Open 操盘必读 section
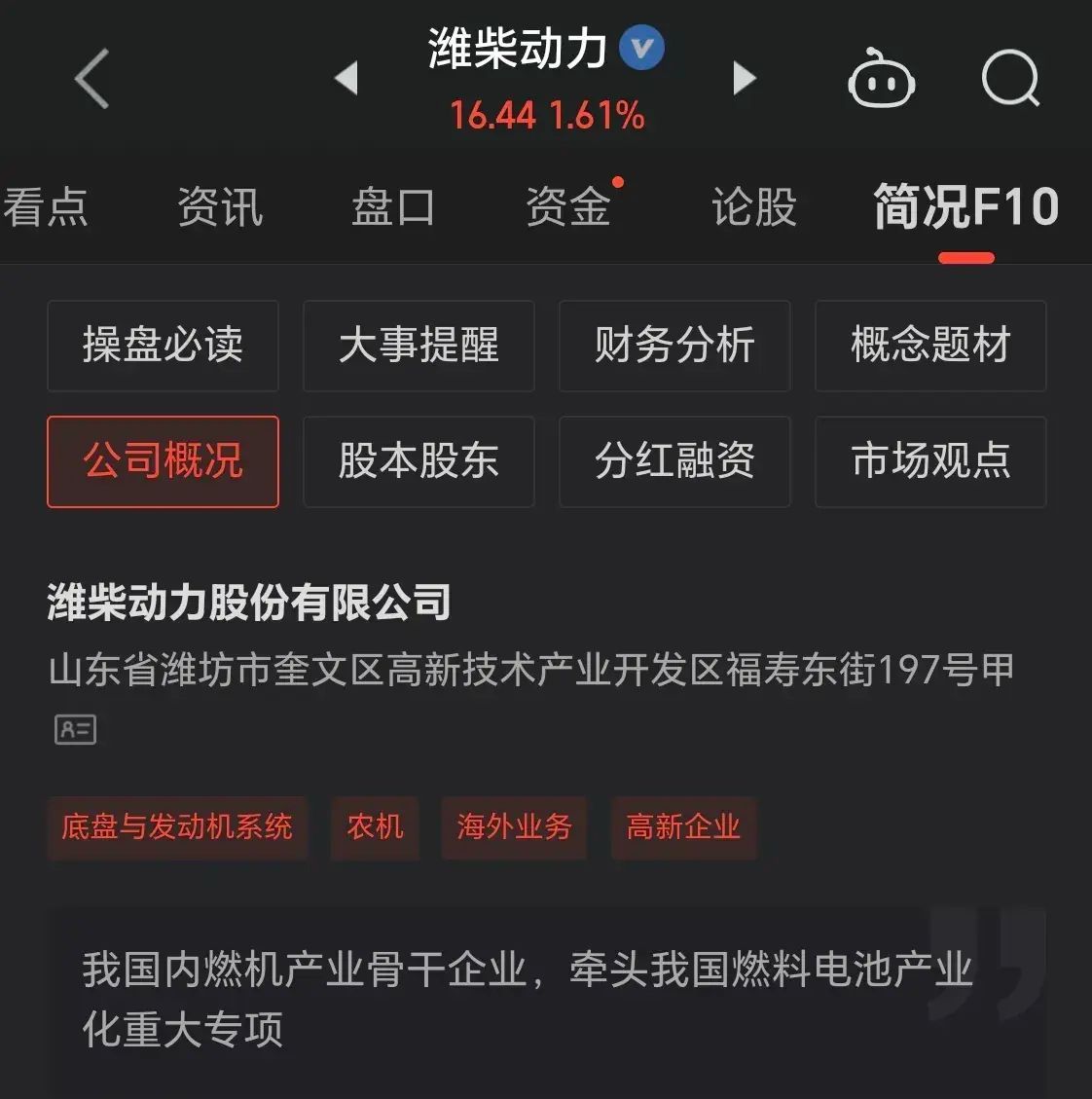This screenshot has height=1099, width=1092. [x=163, y=347]
